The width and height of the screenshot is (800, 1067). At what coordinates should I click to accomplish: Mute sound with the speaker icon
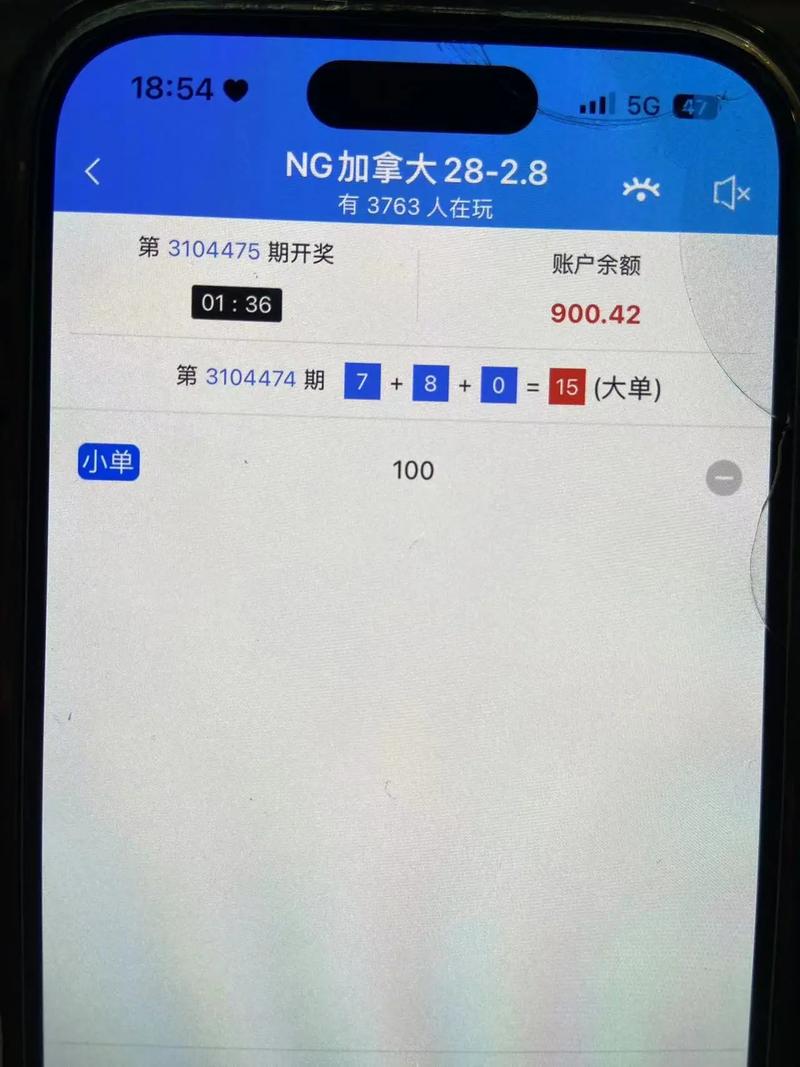click(731, 192)
